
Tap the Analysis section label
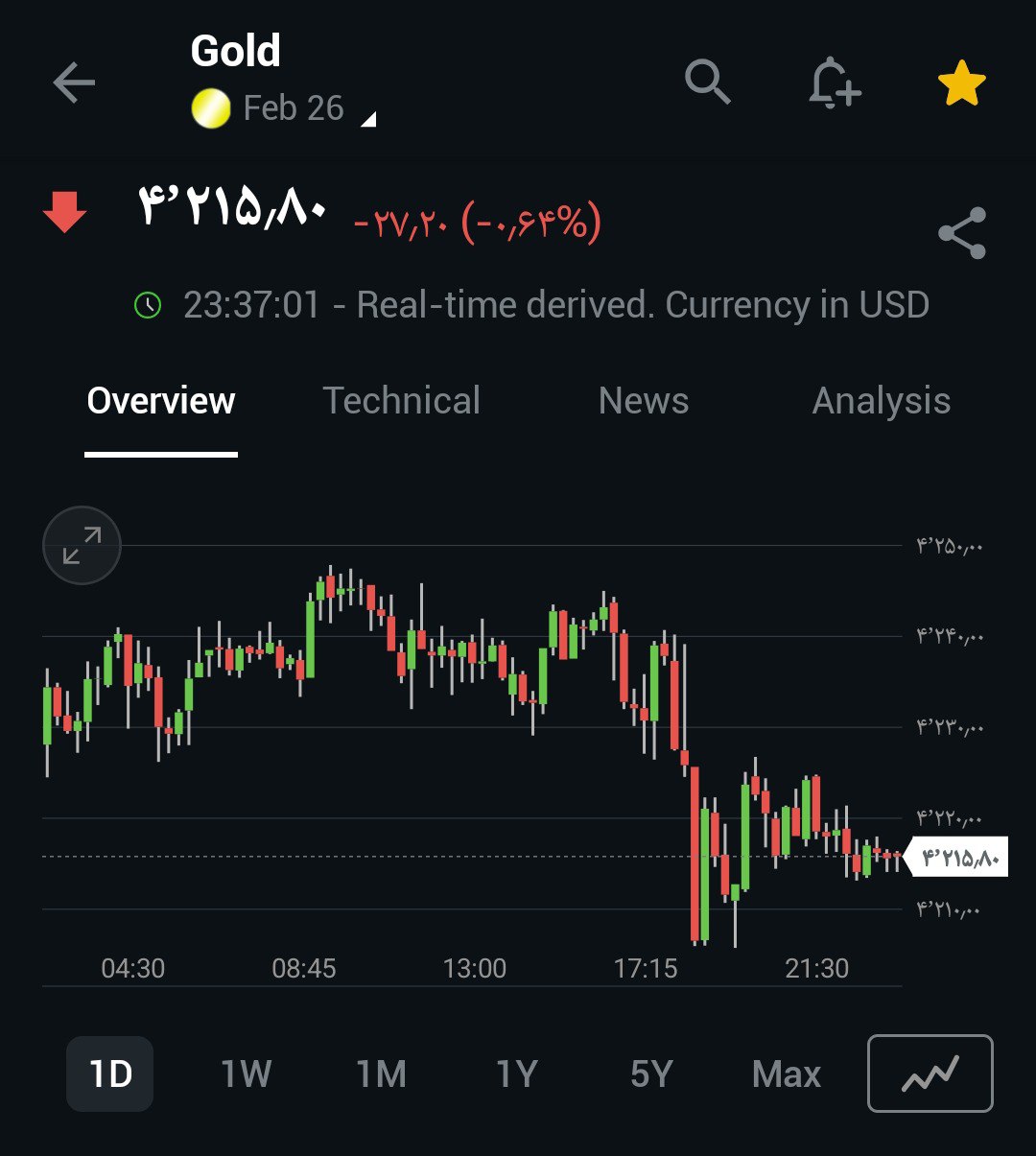(881, 401)
